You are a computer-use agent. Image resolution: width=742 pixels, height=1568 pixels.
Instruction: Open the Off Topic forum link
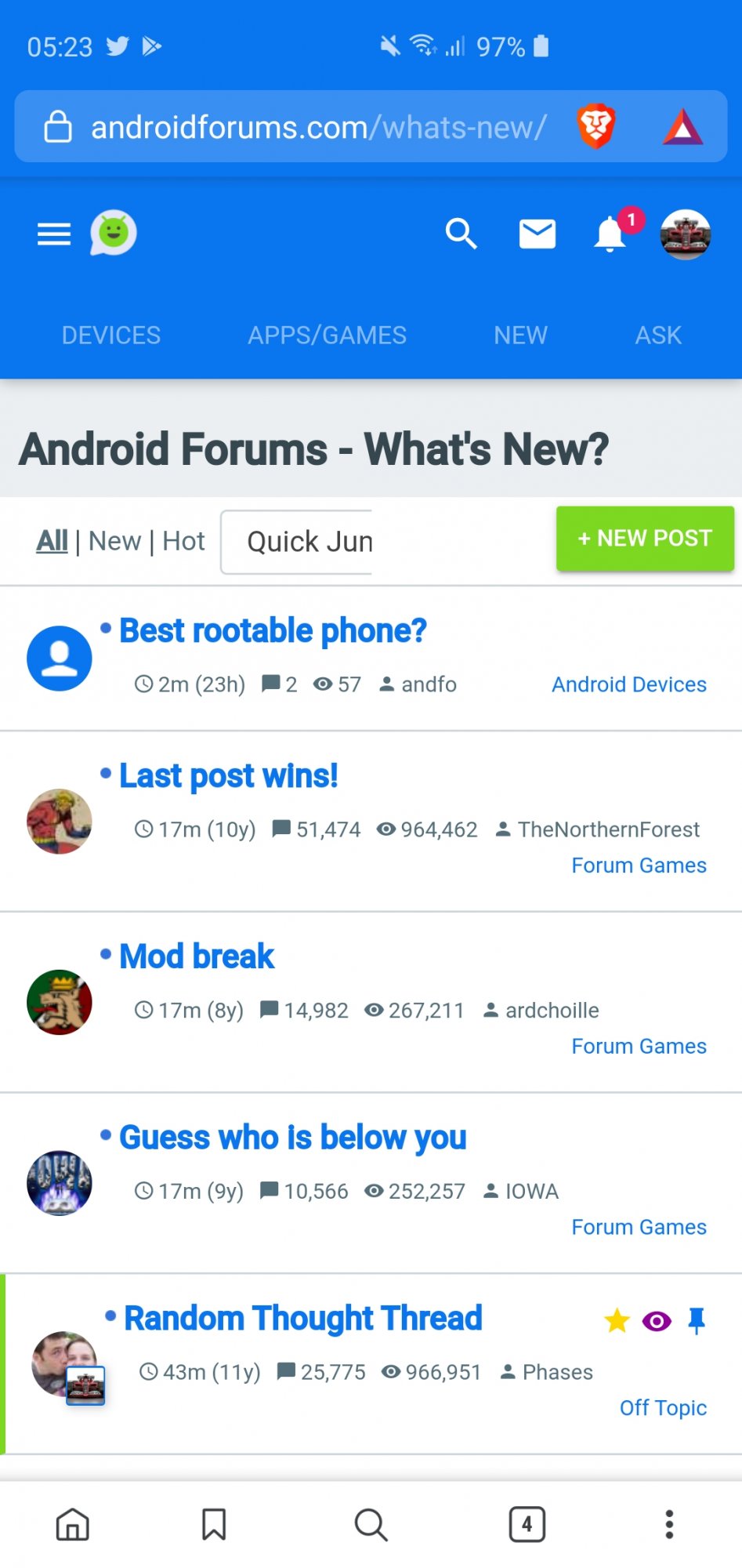coord(663,1408)
